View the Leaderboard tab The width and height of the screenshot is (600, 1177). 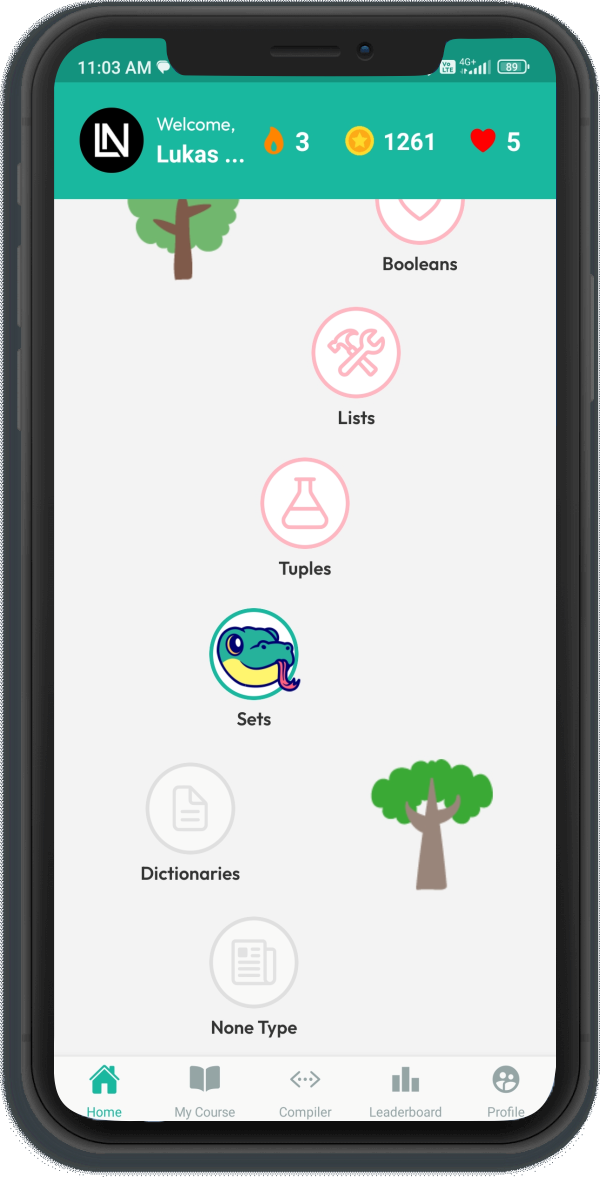point(405,1090)
